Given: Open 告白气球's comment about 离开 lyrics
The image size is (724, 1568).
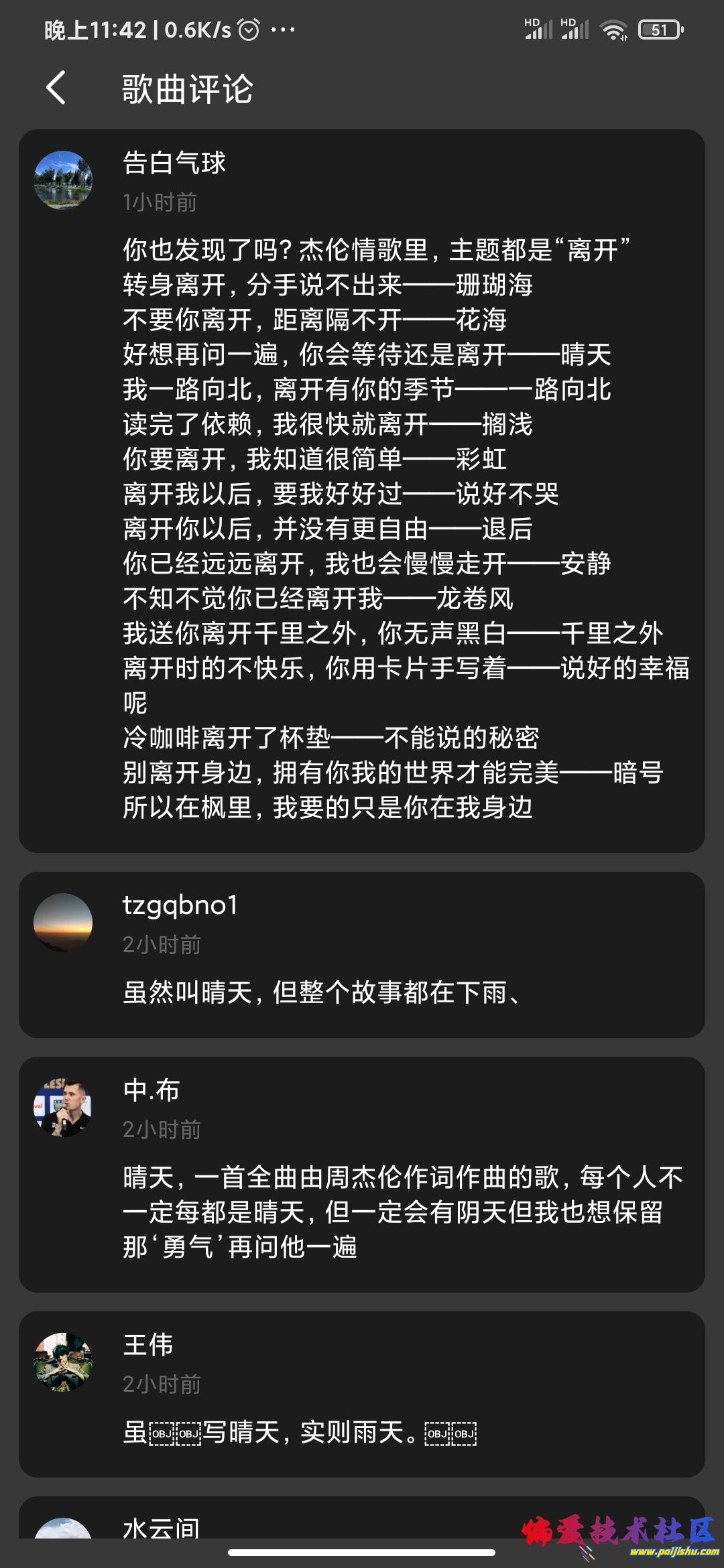Looking at the screenshot, I should (x=402, y=528).
